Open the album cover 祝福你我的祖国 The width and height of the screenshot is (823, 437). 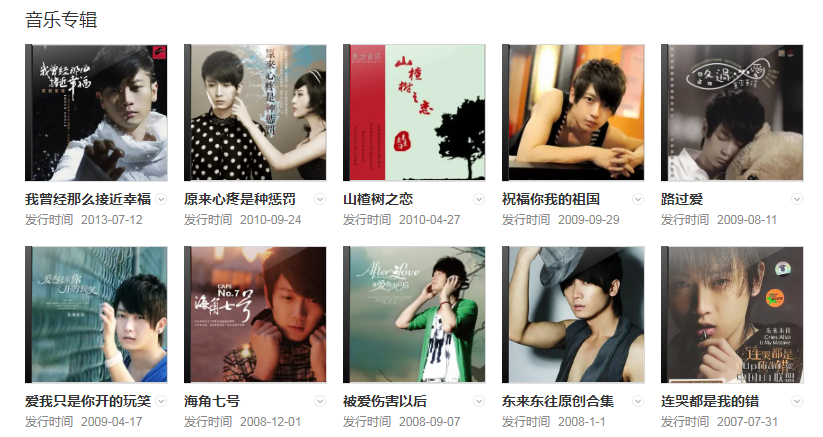573,112
